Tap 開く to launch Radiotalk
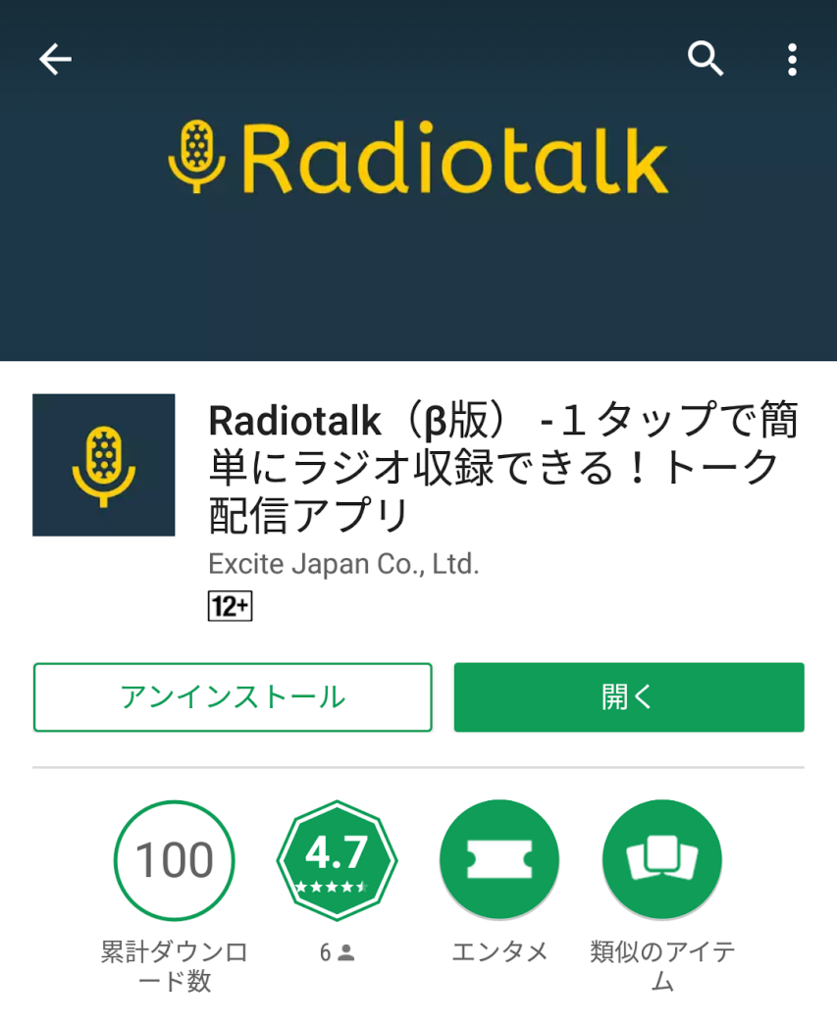 (628, 697)
